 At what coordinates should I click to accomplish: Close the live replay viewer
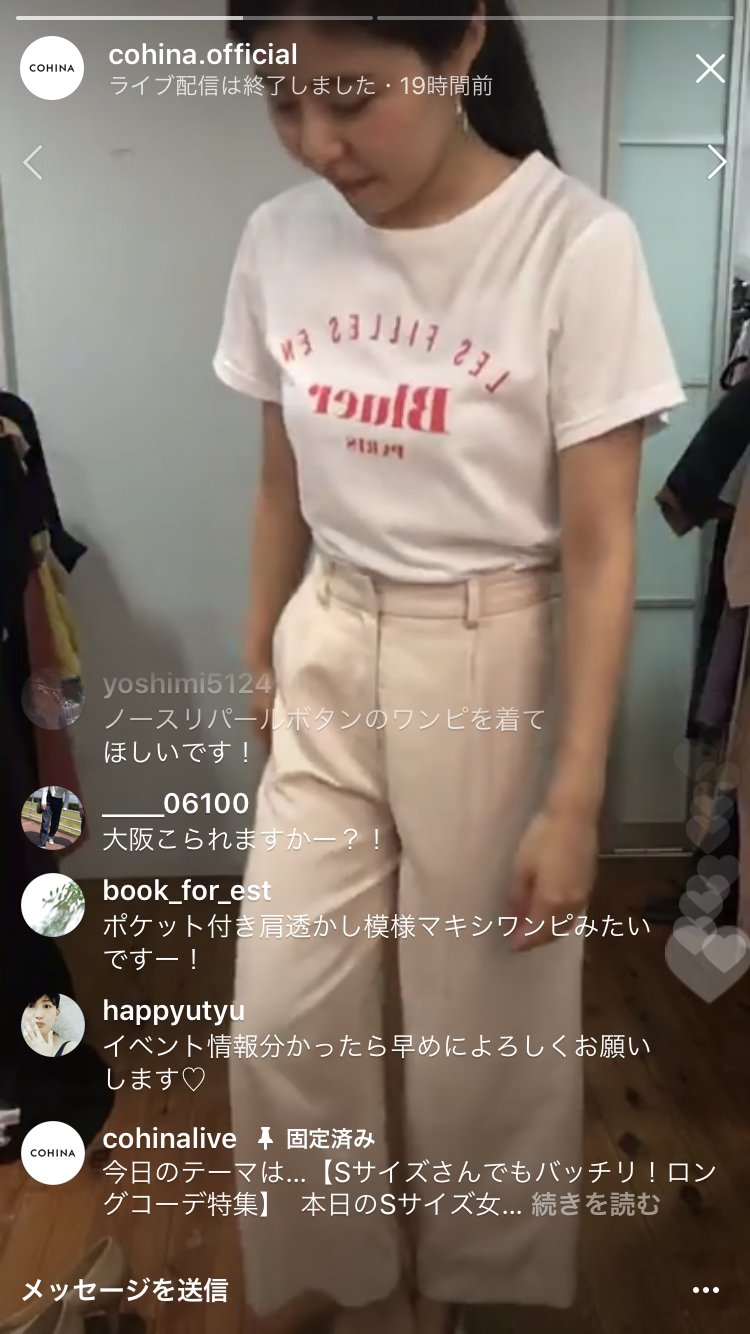[710, 69]
